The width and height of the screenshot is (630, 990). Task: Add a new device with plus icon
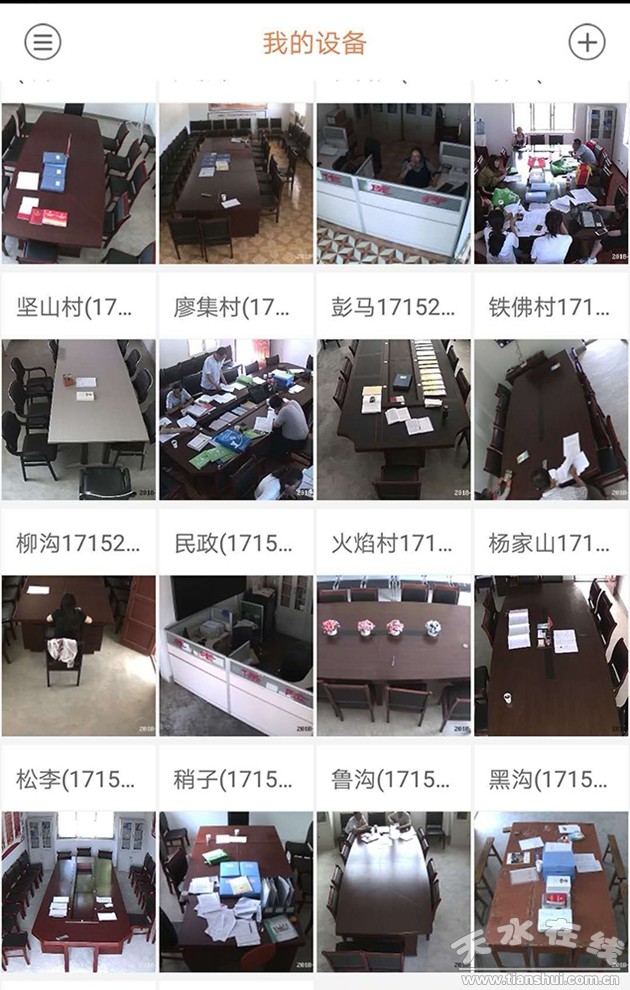click(587, 42)
